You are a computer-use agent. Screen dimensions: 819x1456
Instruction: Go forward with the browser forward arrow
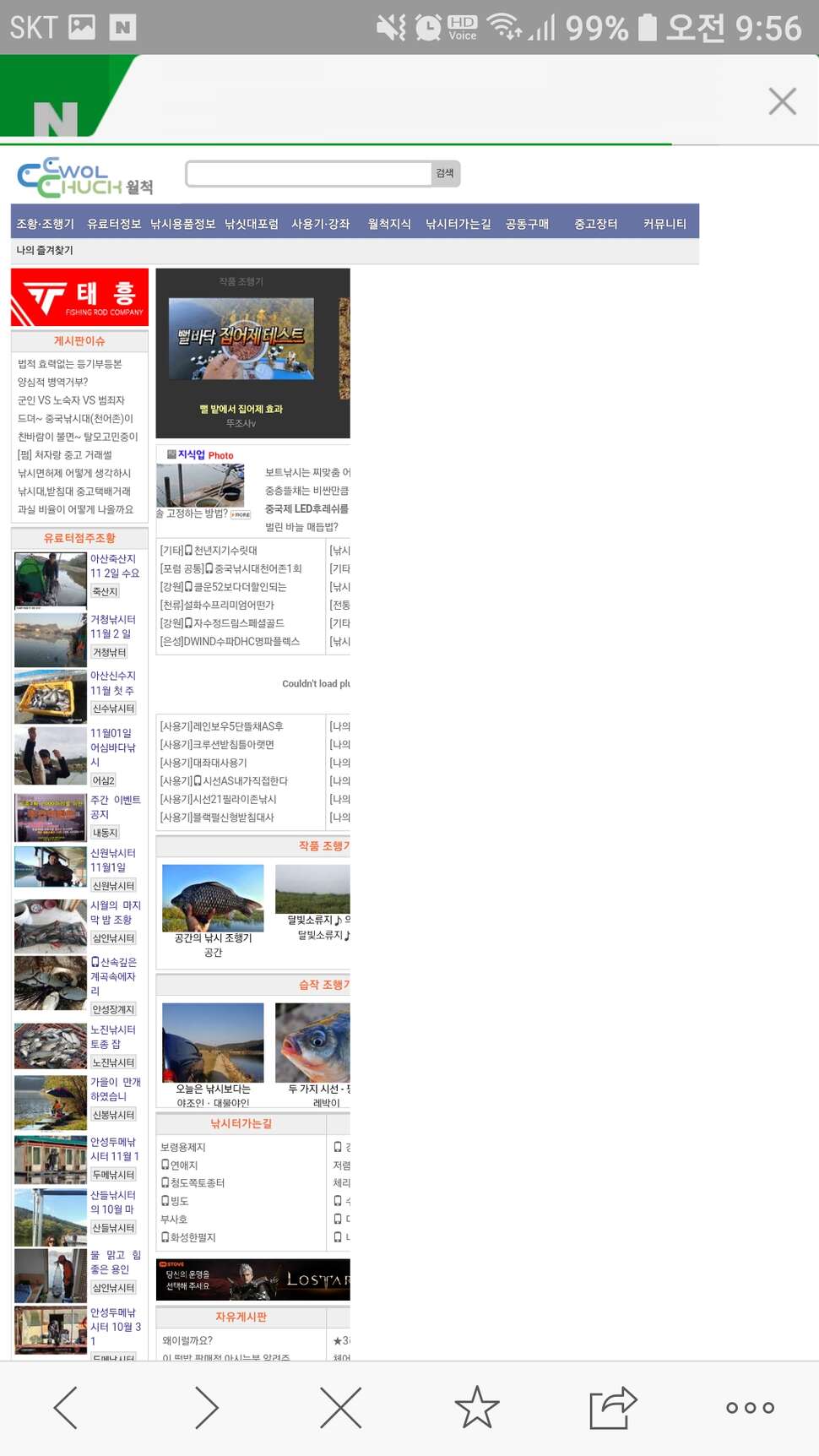point(205,1408)
